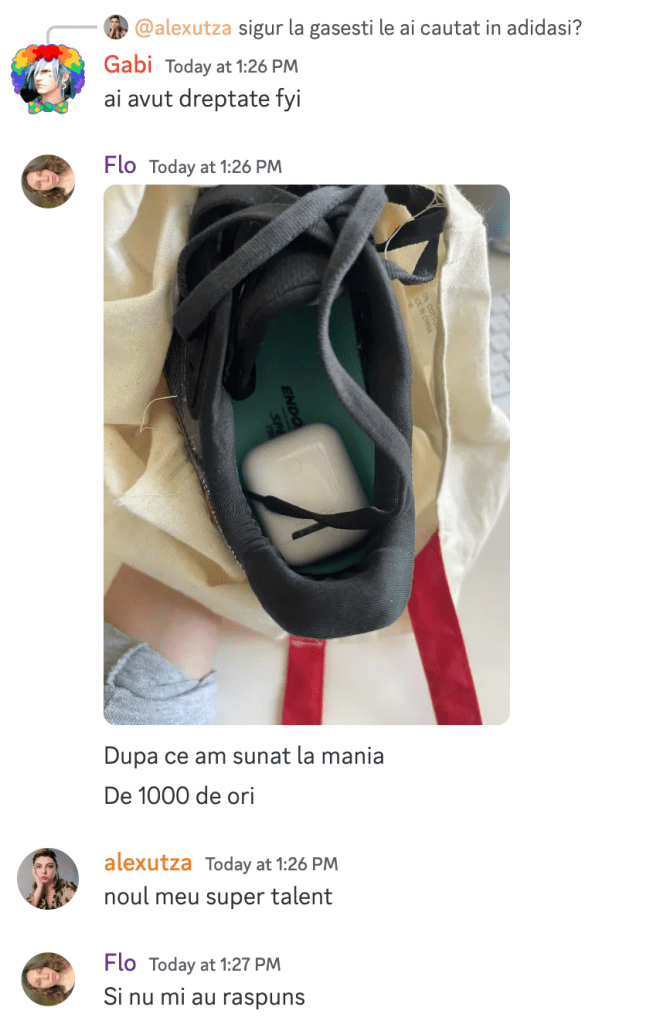Open Flo's avatar beside 'Si nu mi au raspuns'
Screen dimensions: 646x1024
click(x=48, y=979)
